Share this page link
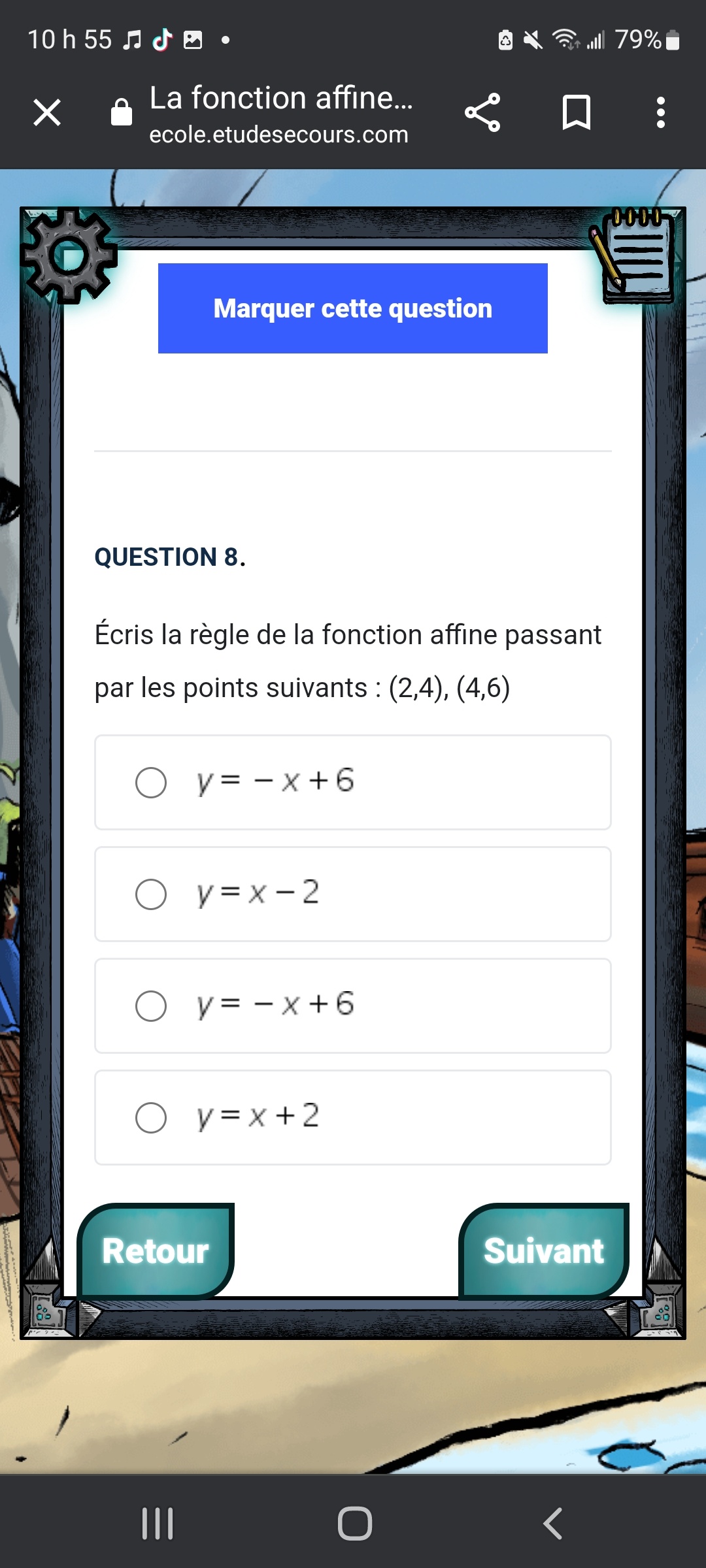This screenshot has width=706, height=1568. click(482, 112)
